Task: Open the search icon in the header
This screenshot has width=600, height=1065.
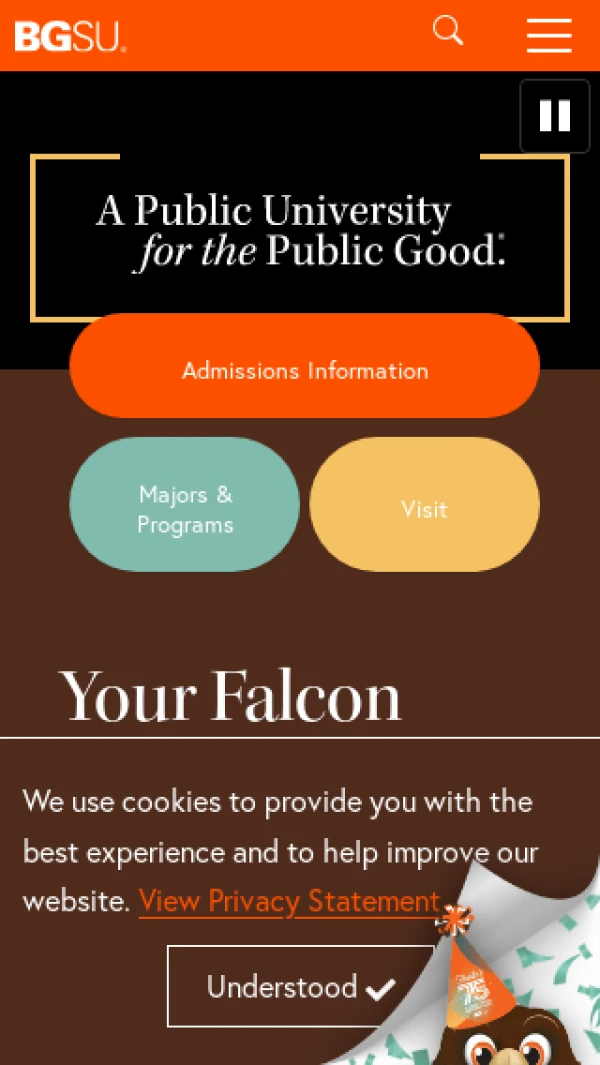Action: click(x=448, y=31)
